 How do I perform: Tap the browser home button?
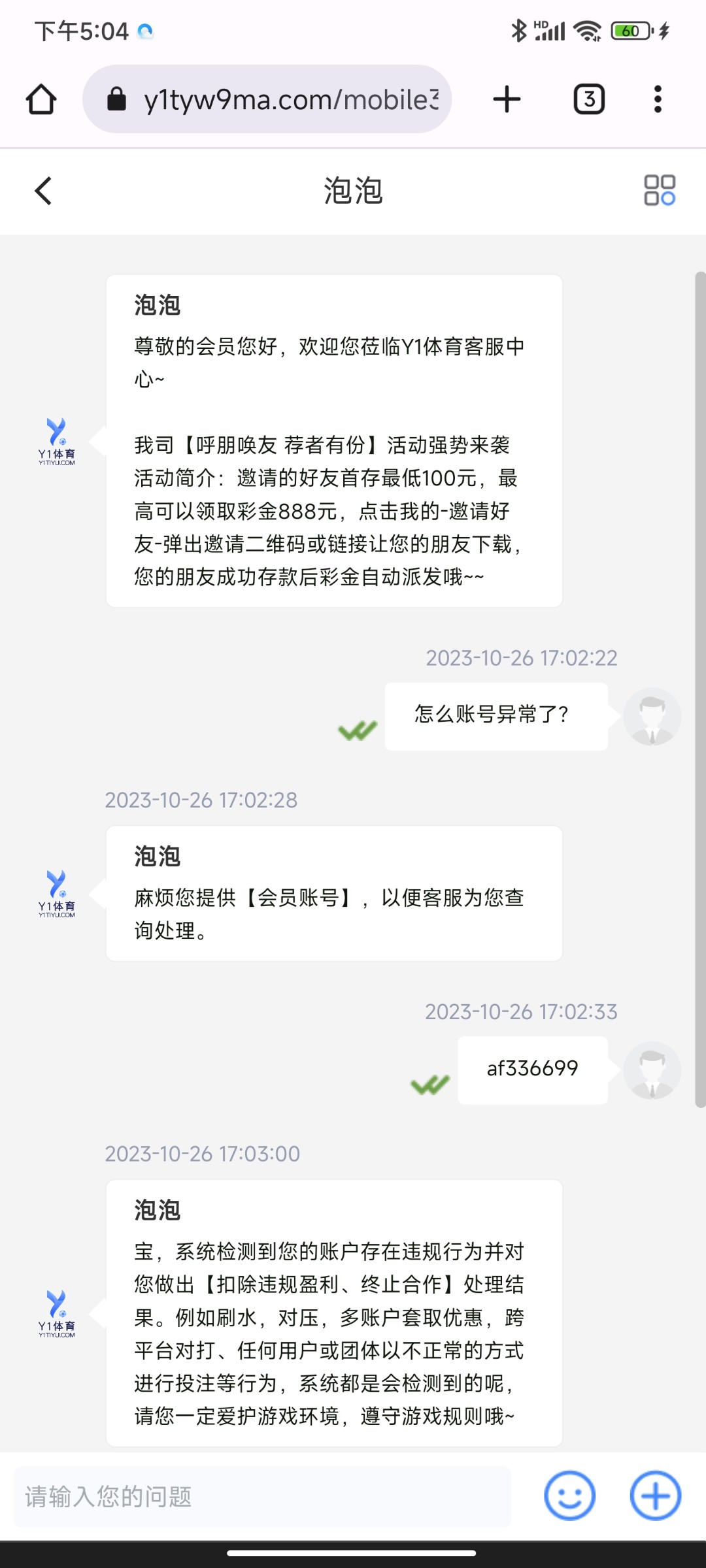pyautogui.click(x=41, y=99)
